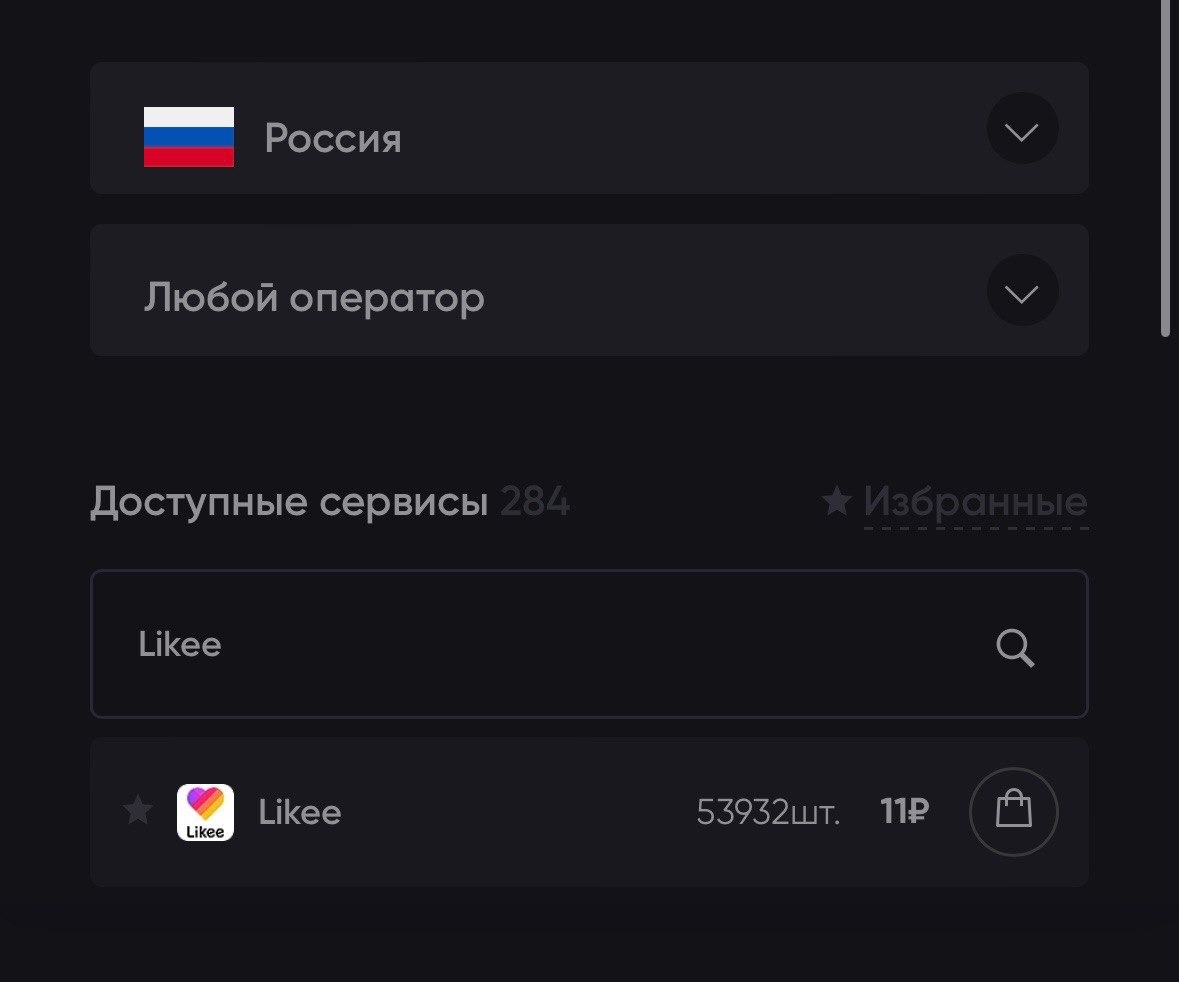Screen dimensions: 1179x982
Task: Tap the magnifier search icon
Action: click(x=1014, y=648)
